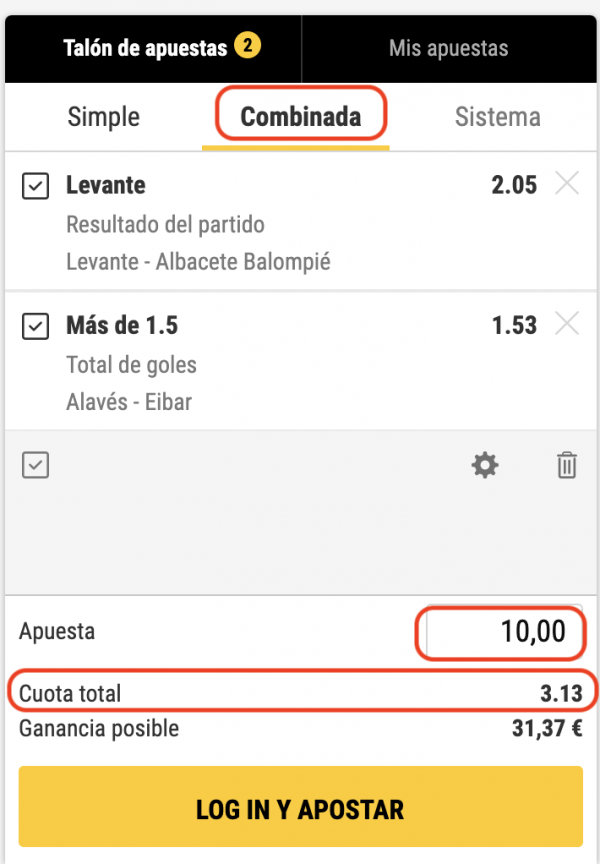Select the Combinada bet type
This screenshot has height=864, width=600.
[301, 117]
